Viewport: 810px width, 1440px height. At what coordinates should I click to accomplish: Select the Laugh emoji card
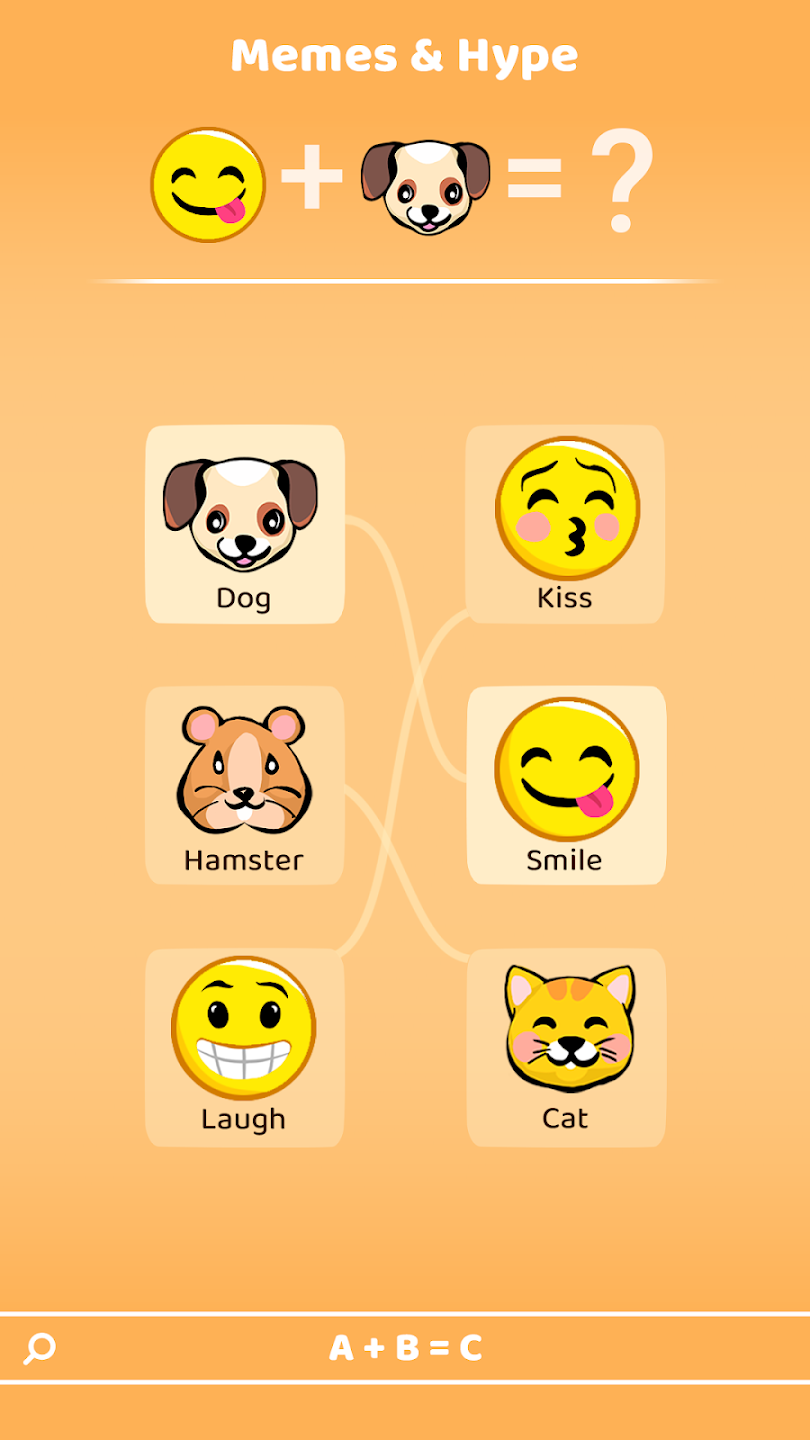pyautogui.click(x=245, y=1047)
